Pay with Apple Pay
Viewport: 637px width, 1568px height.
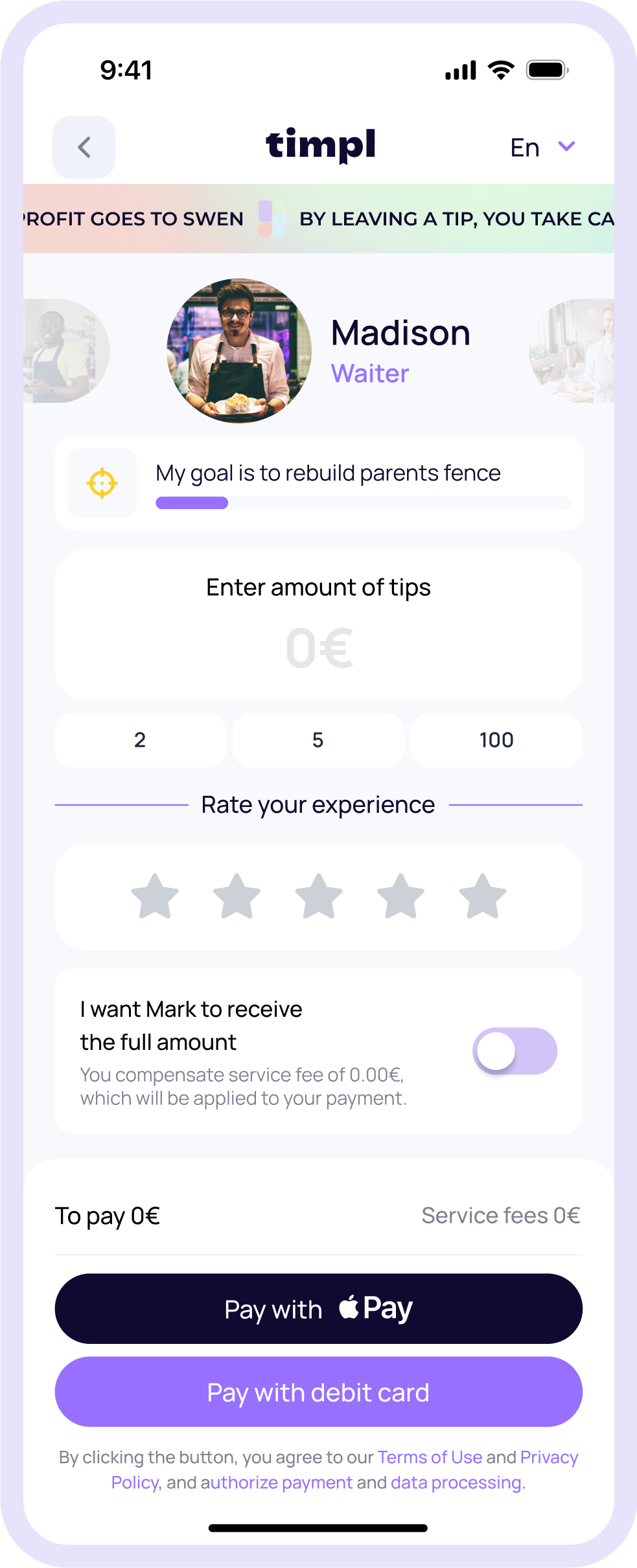pyautogui.click(x=318, y=1308)
